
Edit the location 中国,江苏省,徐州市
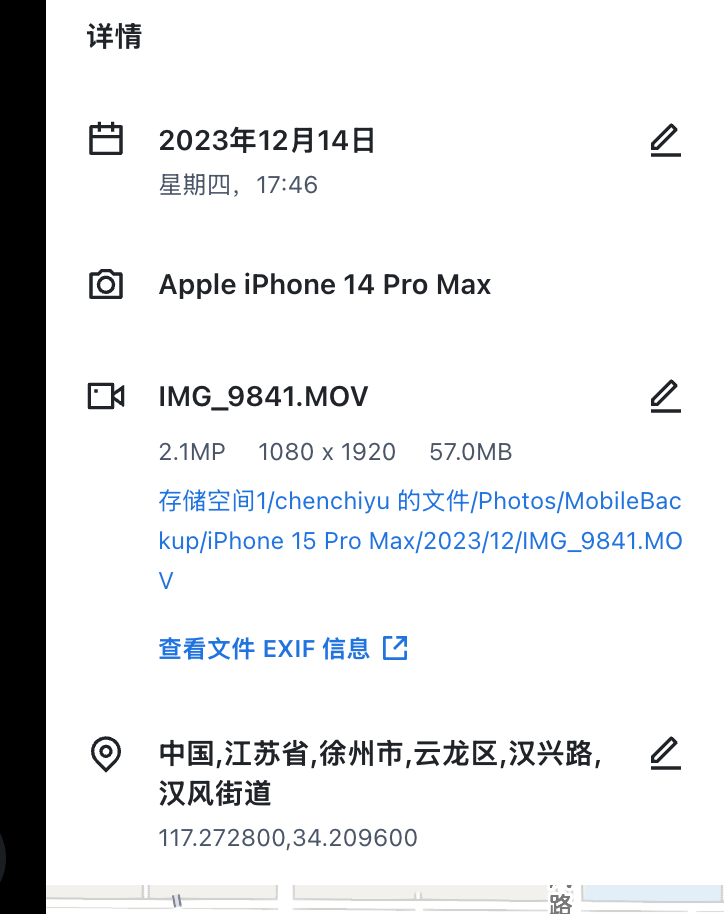(665, 753)
